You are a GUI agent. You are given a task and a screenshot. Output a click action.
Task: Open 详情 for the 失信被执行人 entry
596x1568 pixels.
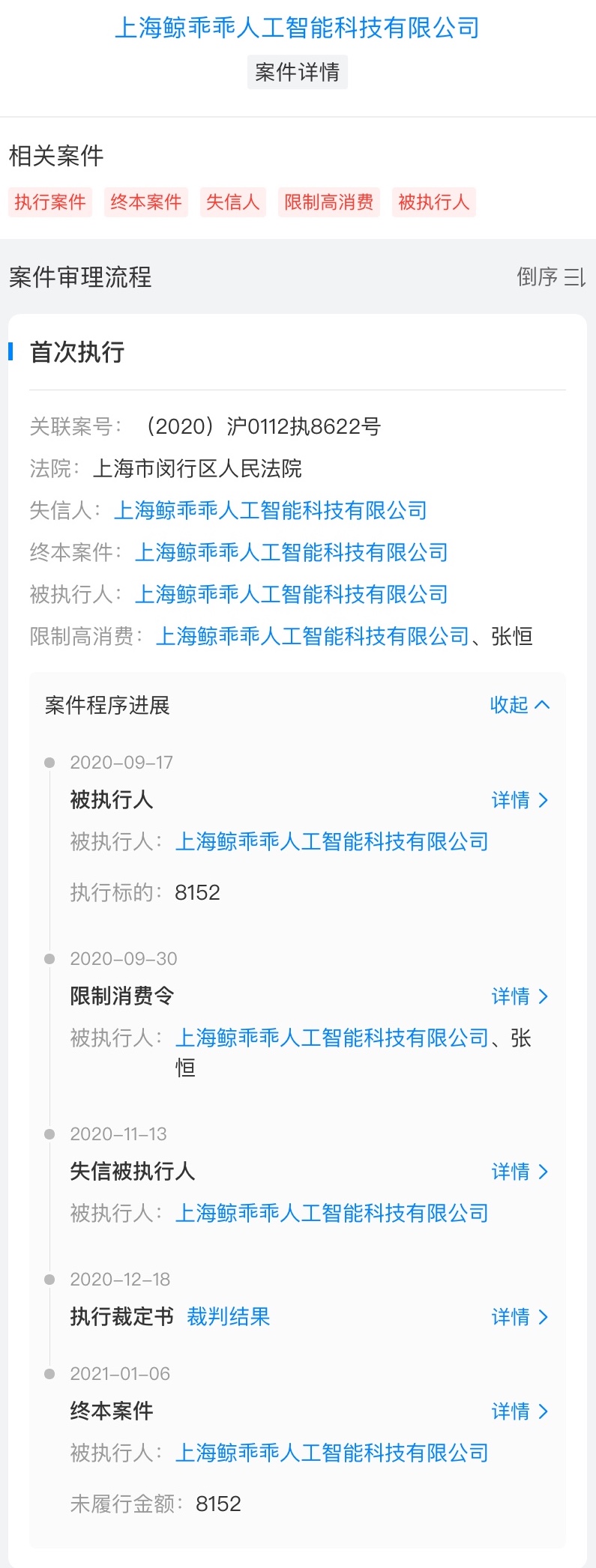(520, 1172)
